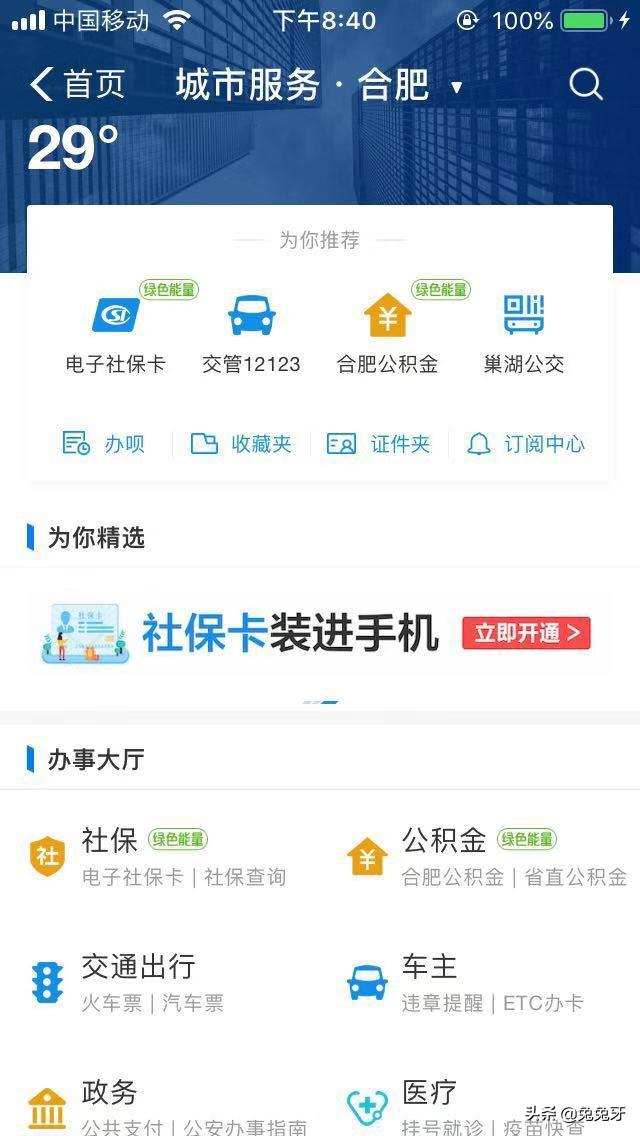Open 收藏夹 folder

[241, 444]
